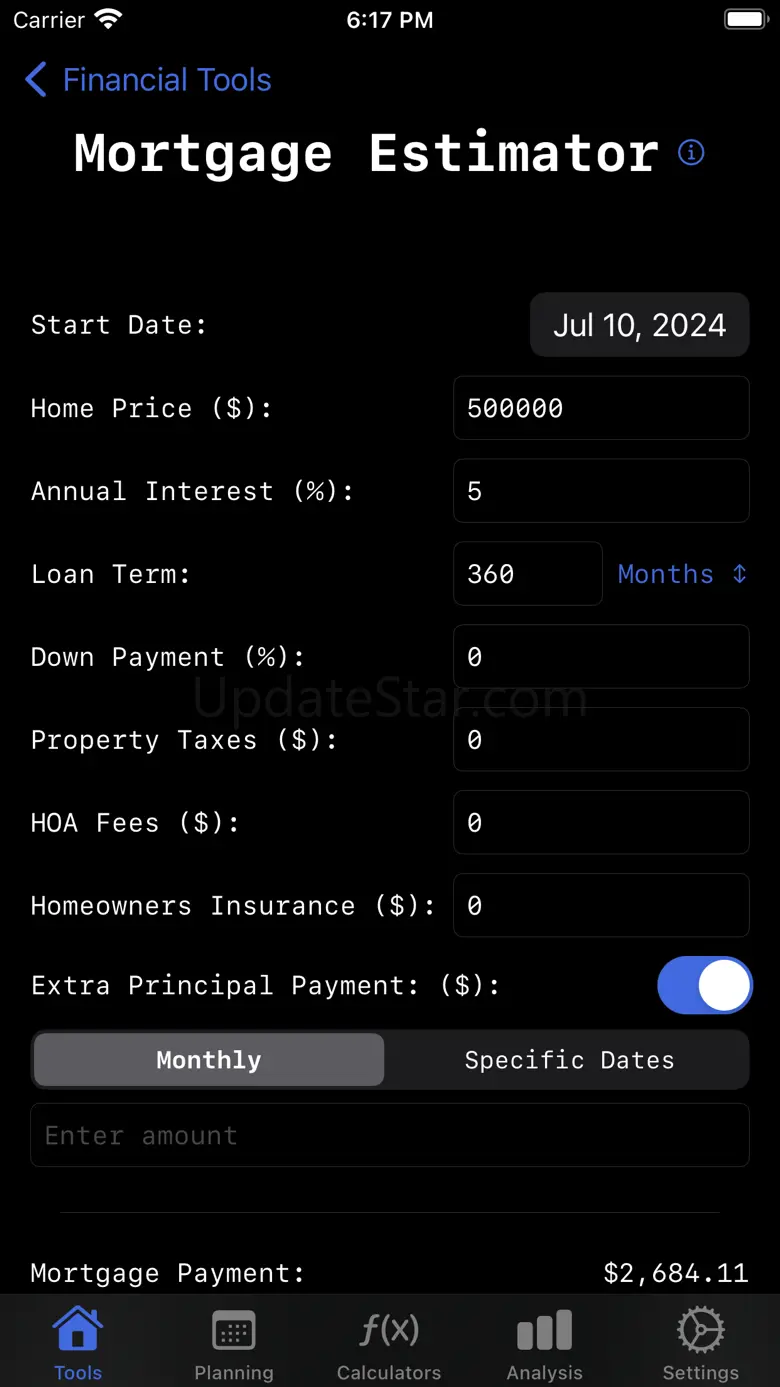
Task: Open the Settings tab
Action: 701,1343
